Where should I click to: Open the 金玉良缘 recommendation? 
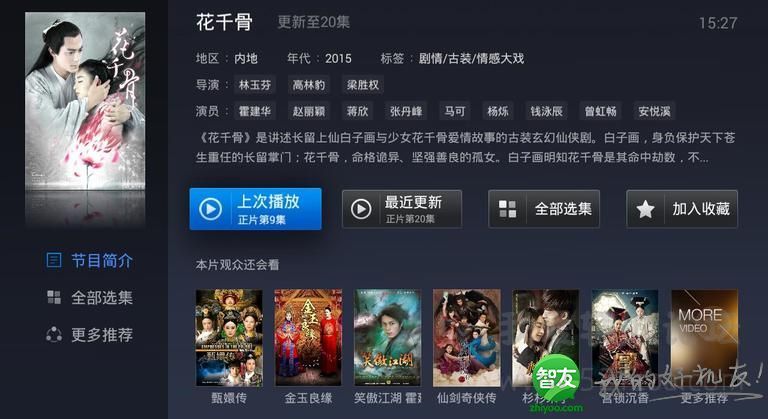coord(308,338)
